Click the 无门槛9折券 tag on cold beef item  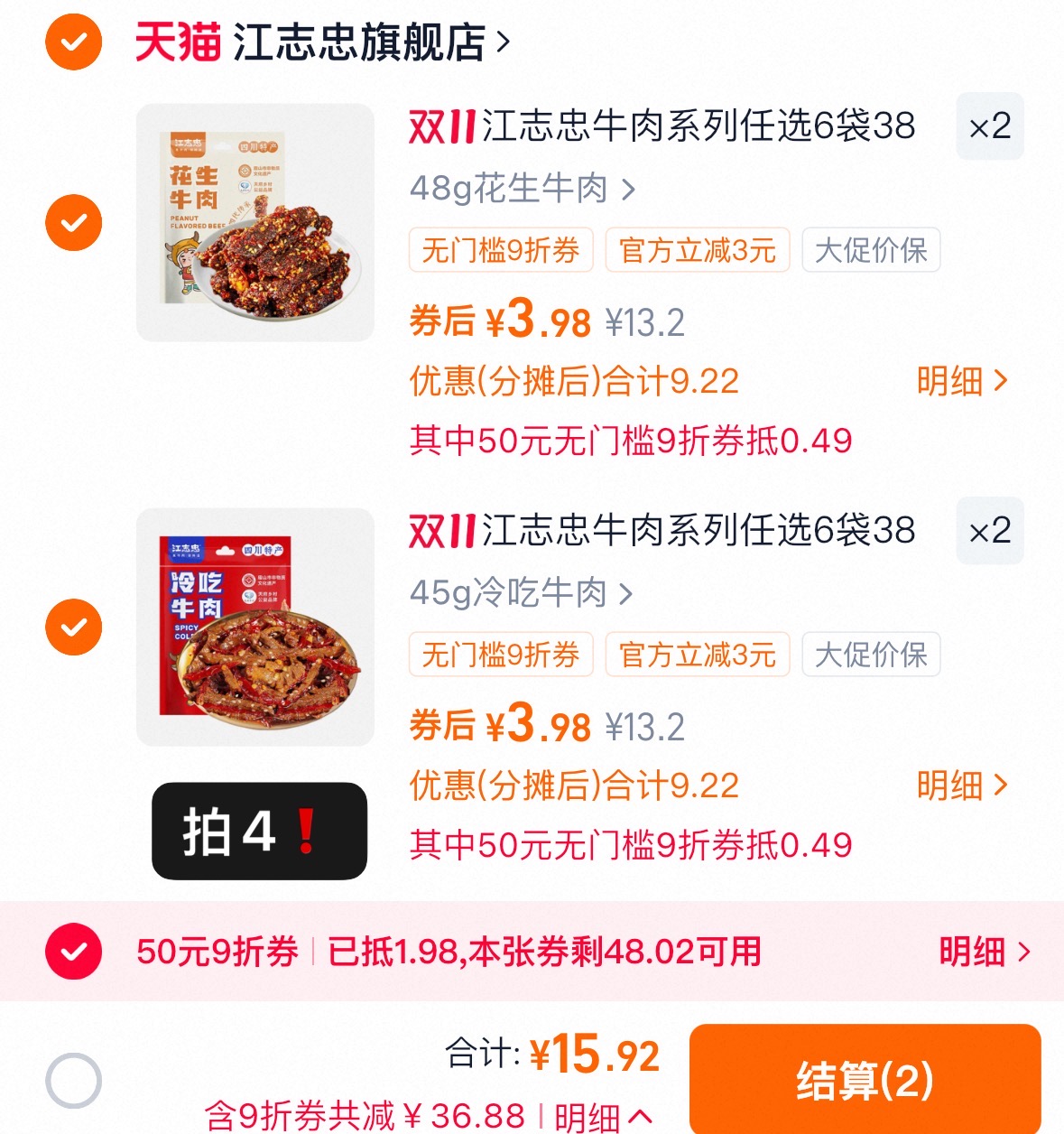coord(502,655)
